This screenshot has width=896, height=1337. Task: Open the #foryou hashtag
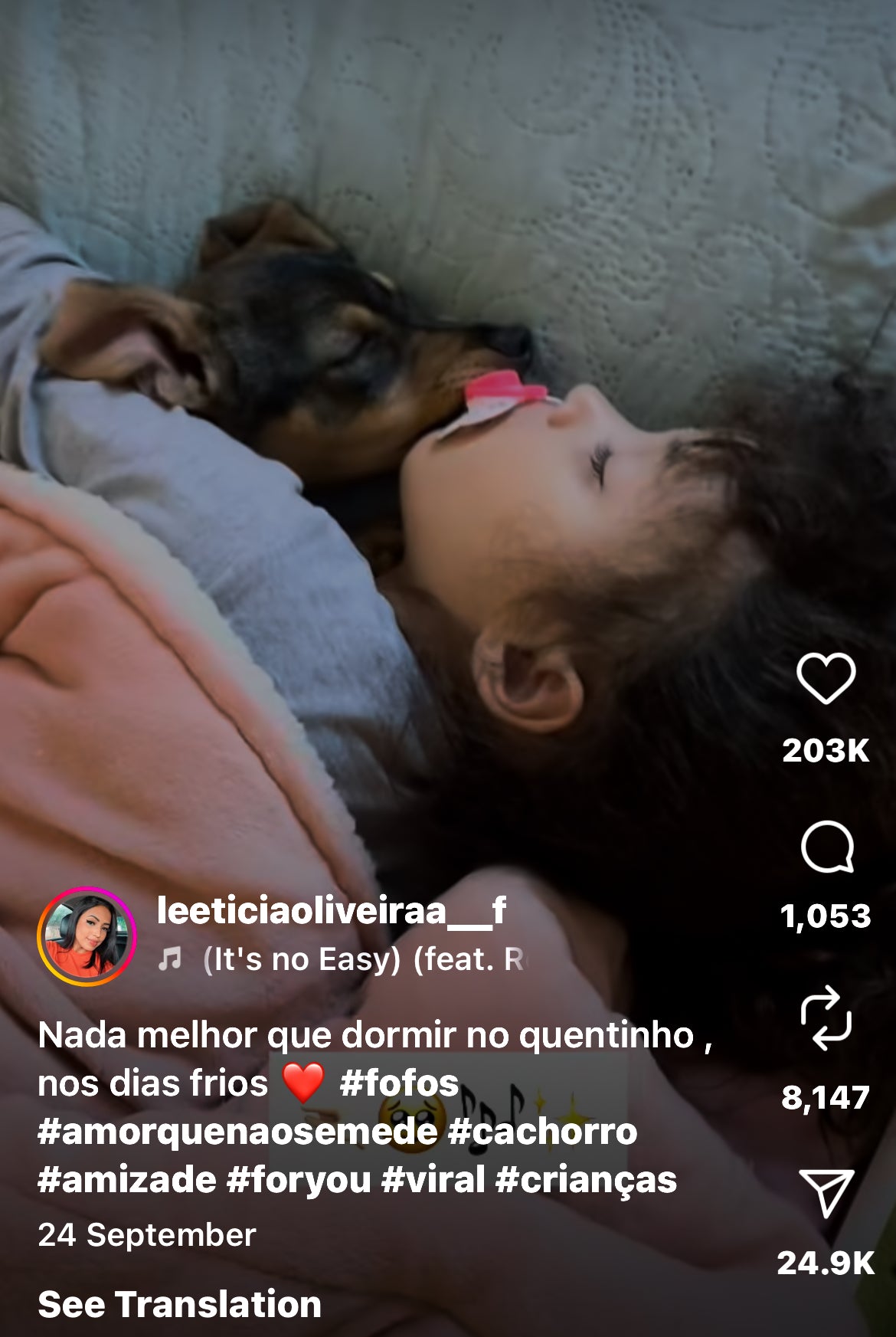click(x=299, y=1180)
